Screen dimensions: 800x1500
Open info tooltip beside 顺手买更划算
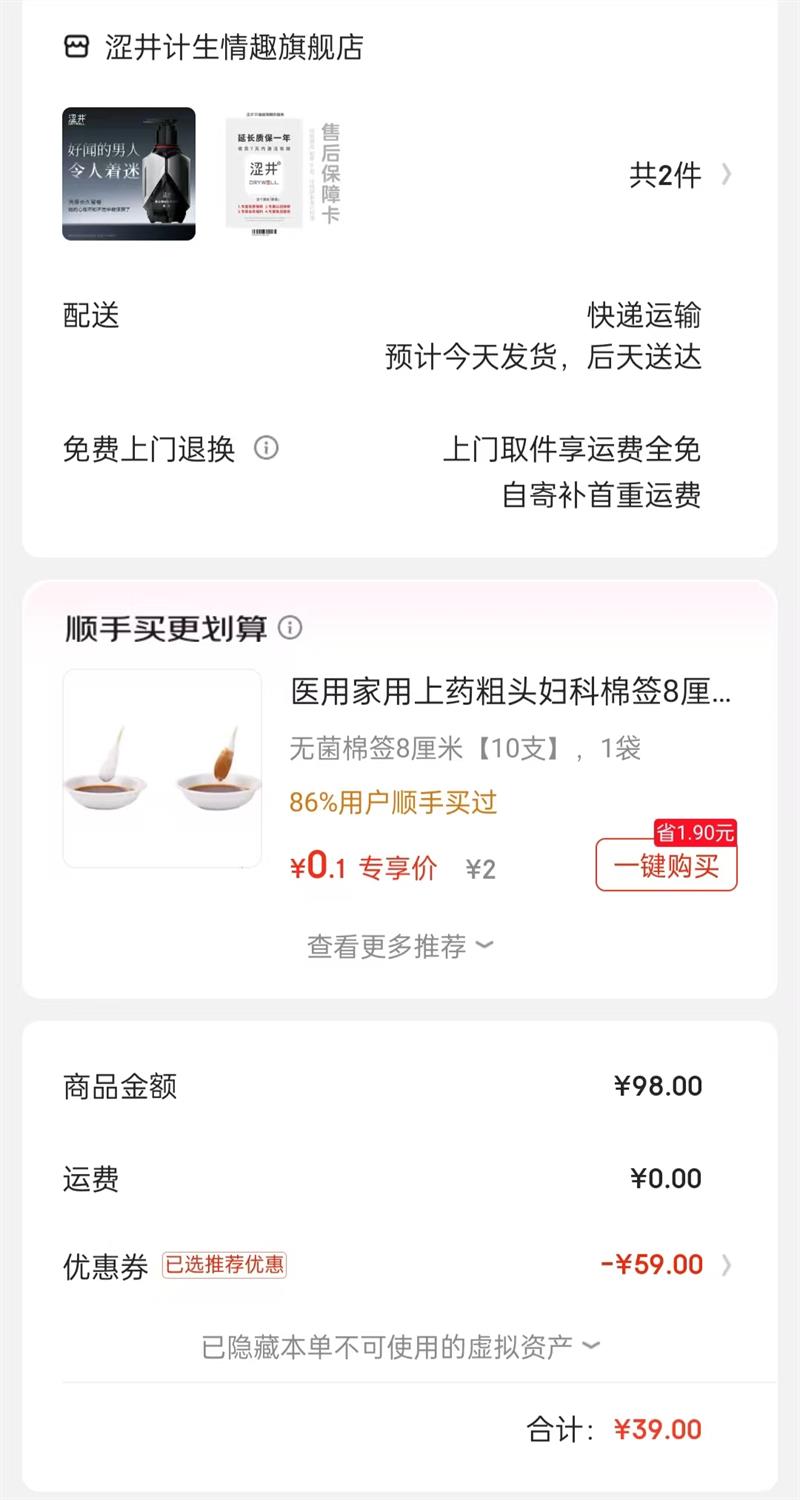pos(291,628)
